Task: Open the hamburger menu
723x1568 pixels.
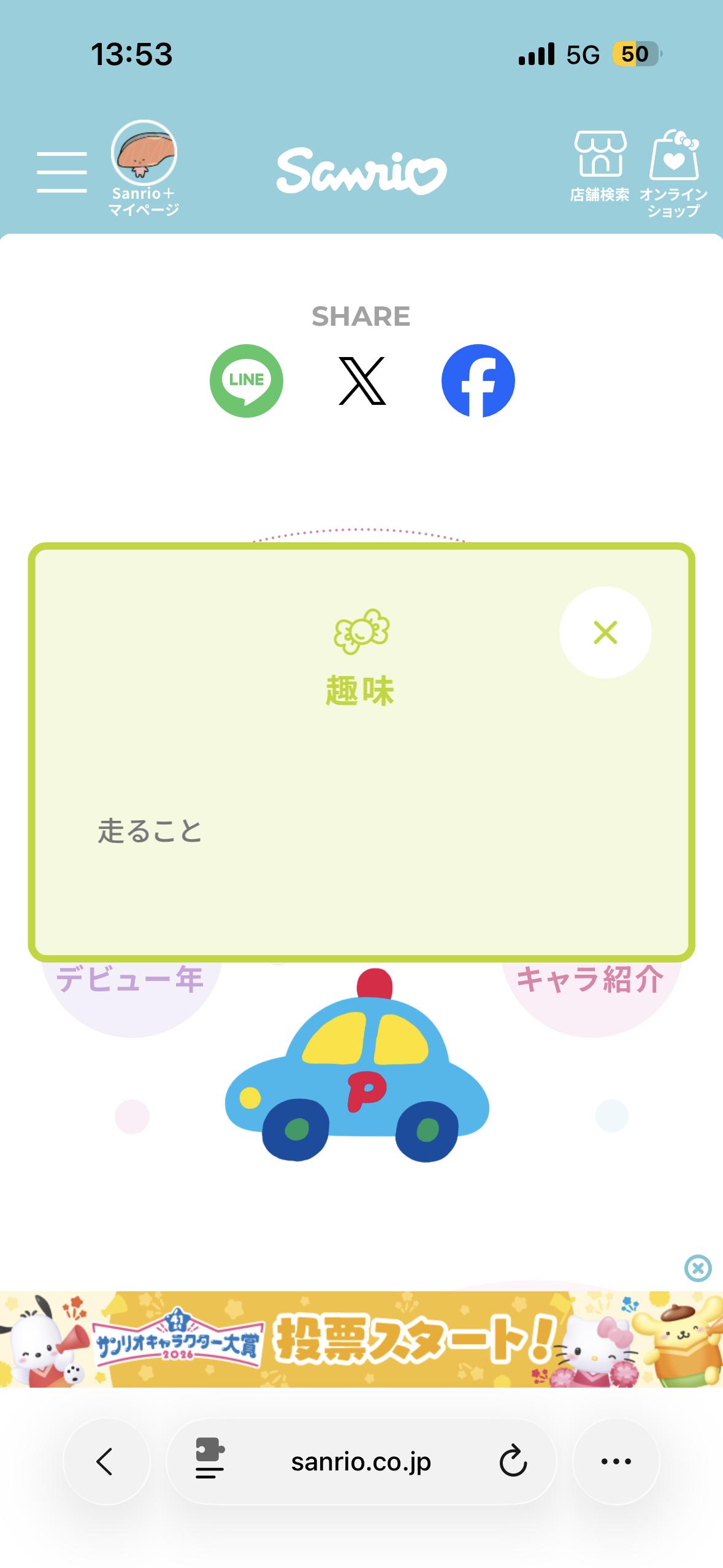Action: pos(61,172)
